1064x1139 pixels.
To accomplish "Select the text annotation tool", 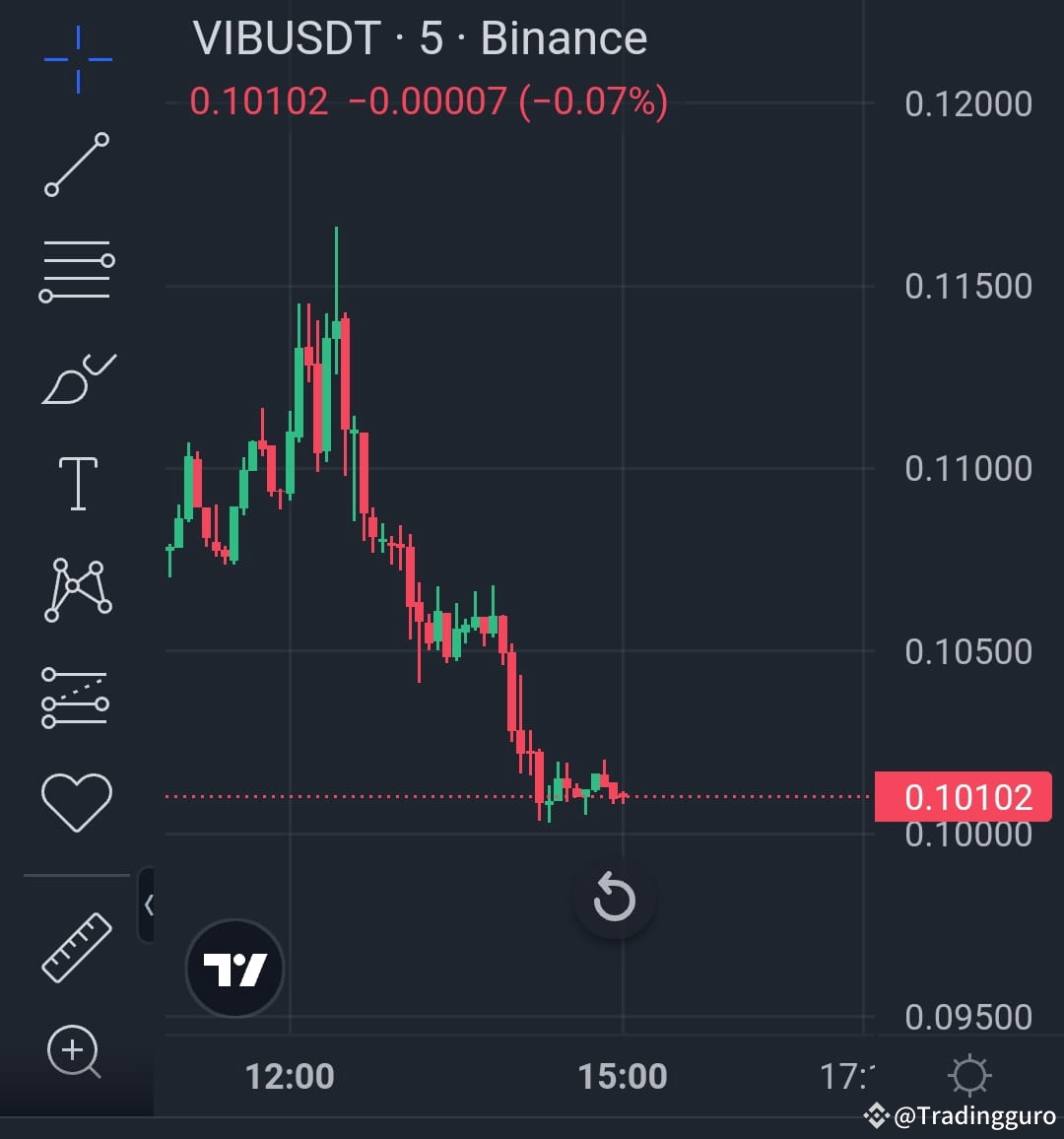I will [x=77, y=483].
